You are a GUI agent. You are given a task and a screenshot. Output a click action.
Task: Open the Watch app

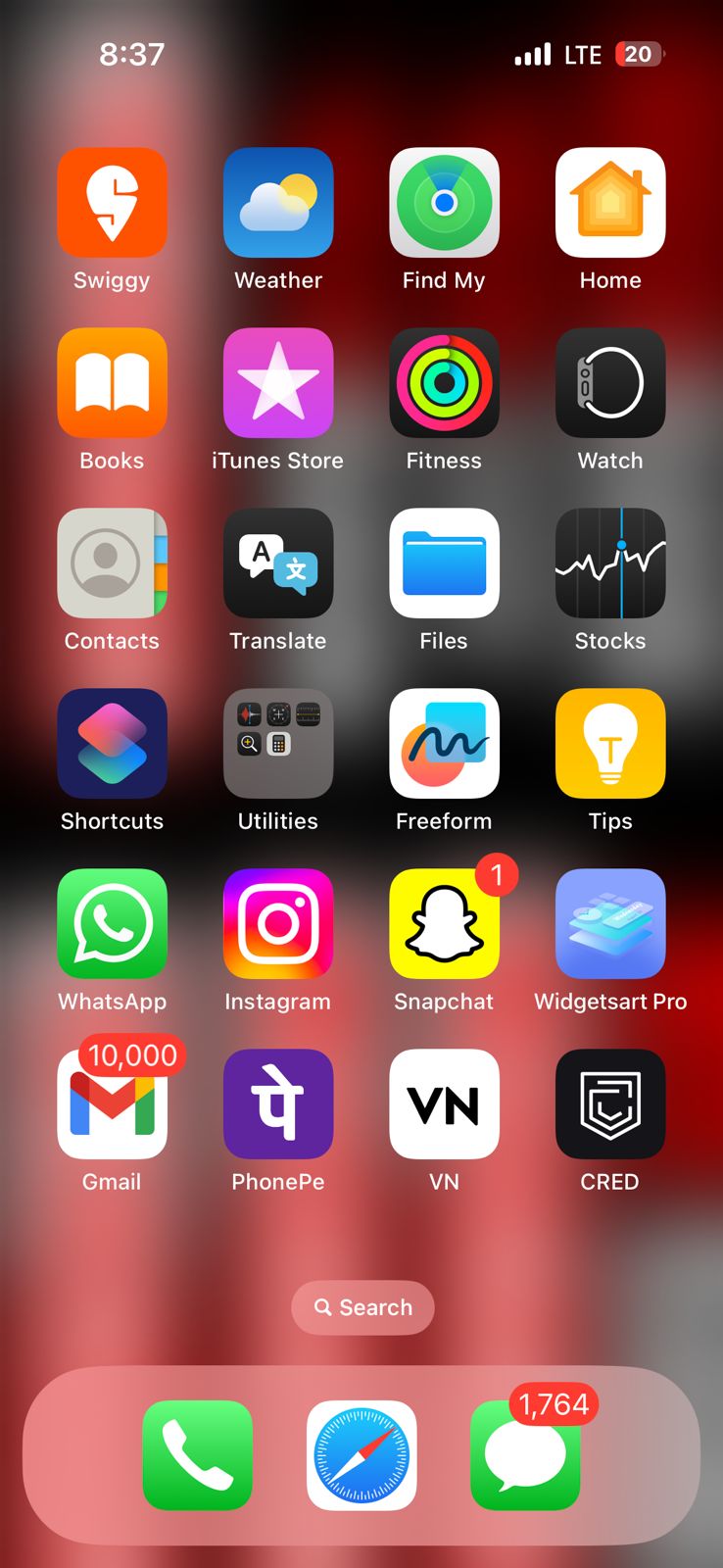click(x=610, y=383)
